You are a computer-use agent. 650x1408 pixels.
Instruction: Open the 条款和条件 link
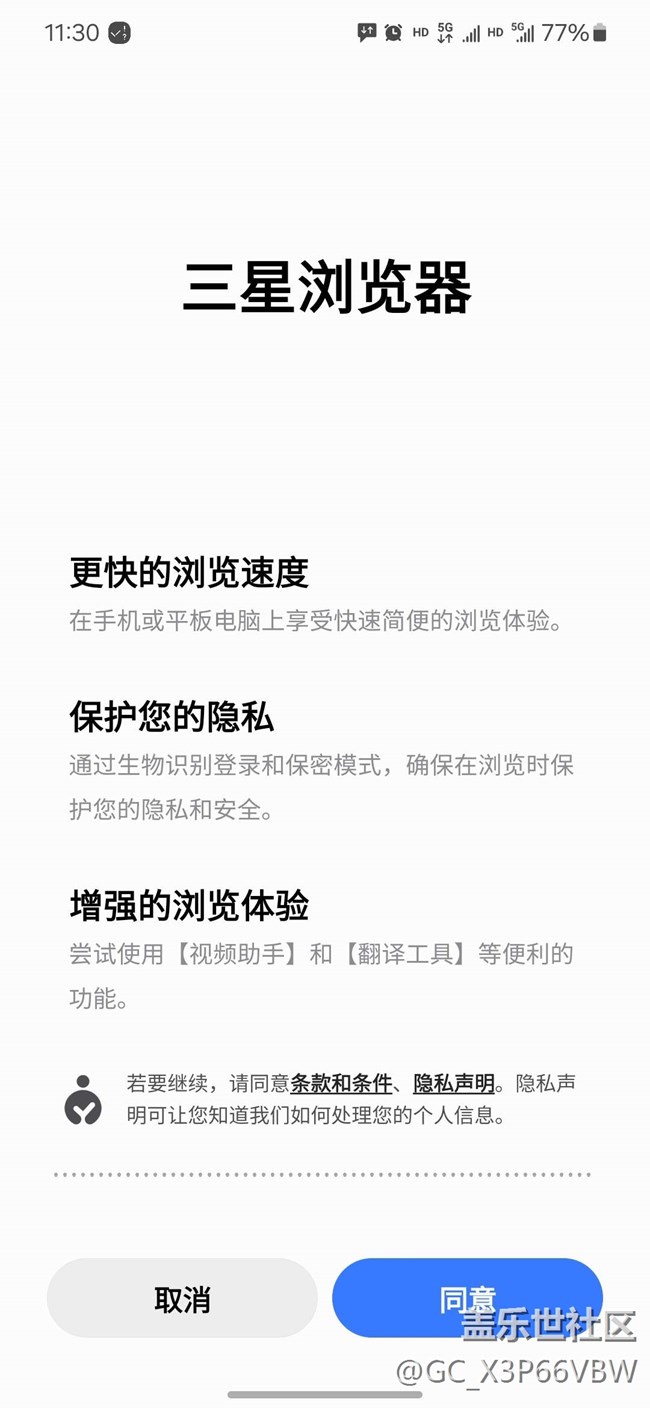[x=341, y=1083]
